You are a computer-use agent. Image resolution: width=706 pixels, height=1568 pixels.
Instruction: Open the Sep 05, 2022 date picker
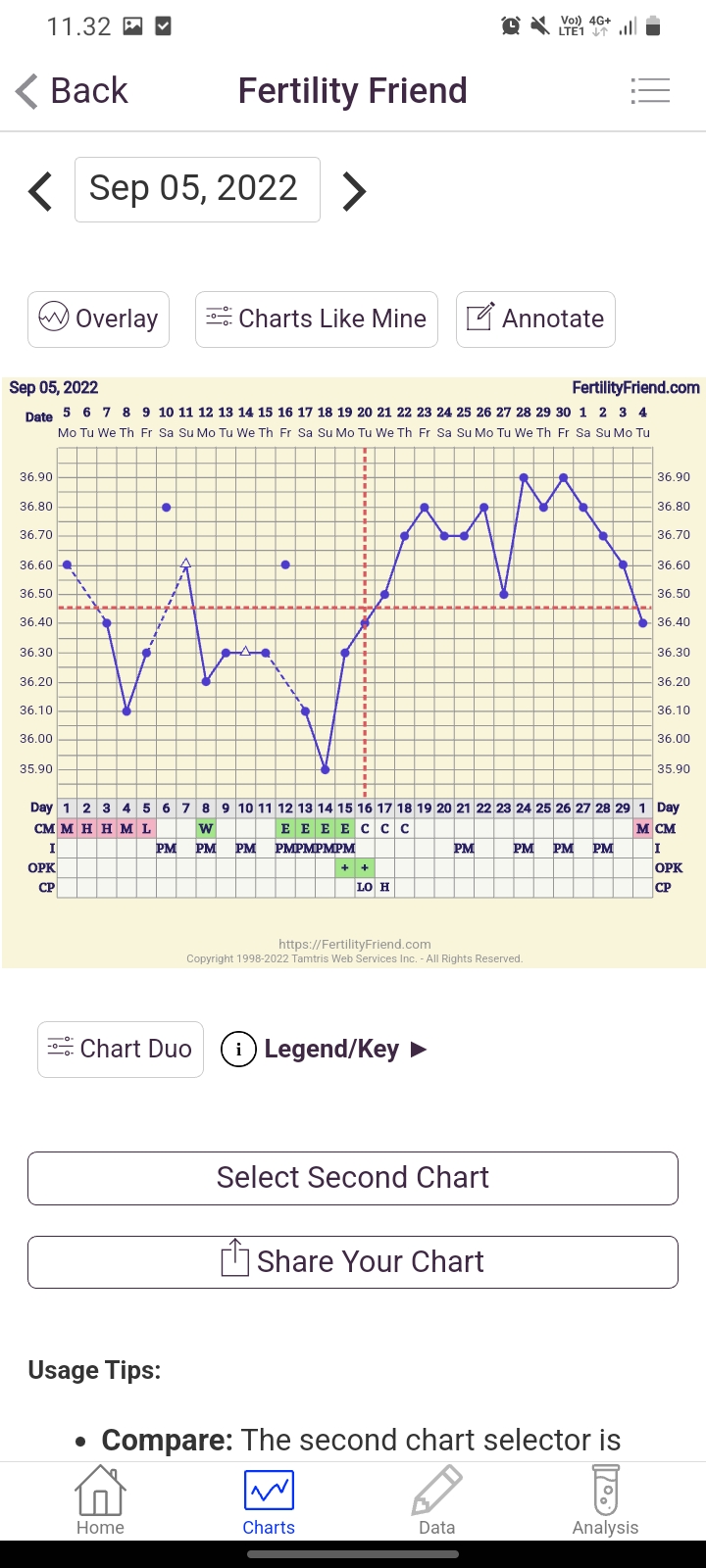click(x=197, y=189)
